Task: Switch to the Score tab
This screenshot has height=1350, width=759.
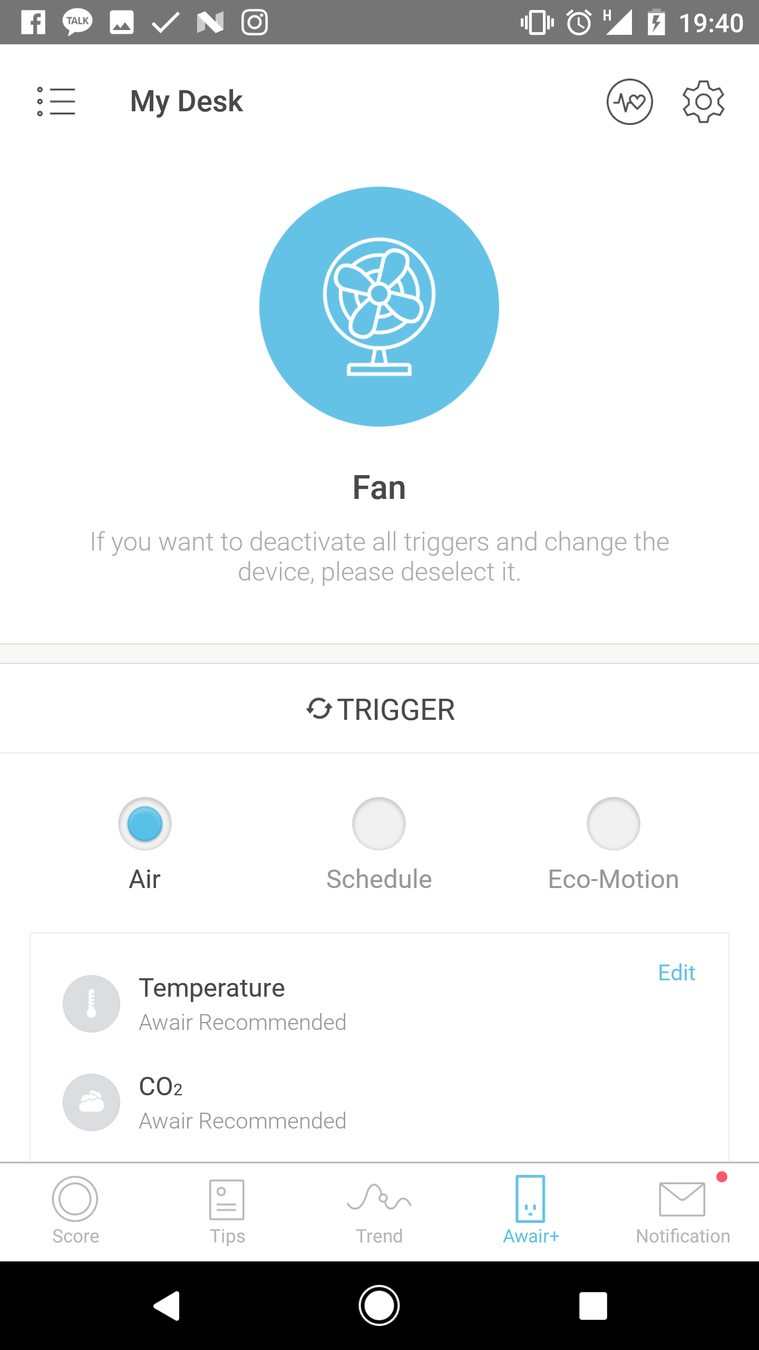Action: (75, 1210)
